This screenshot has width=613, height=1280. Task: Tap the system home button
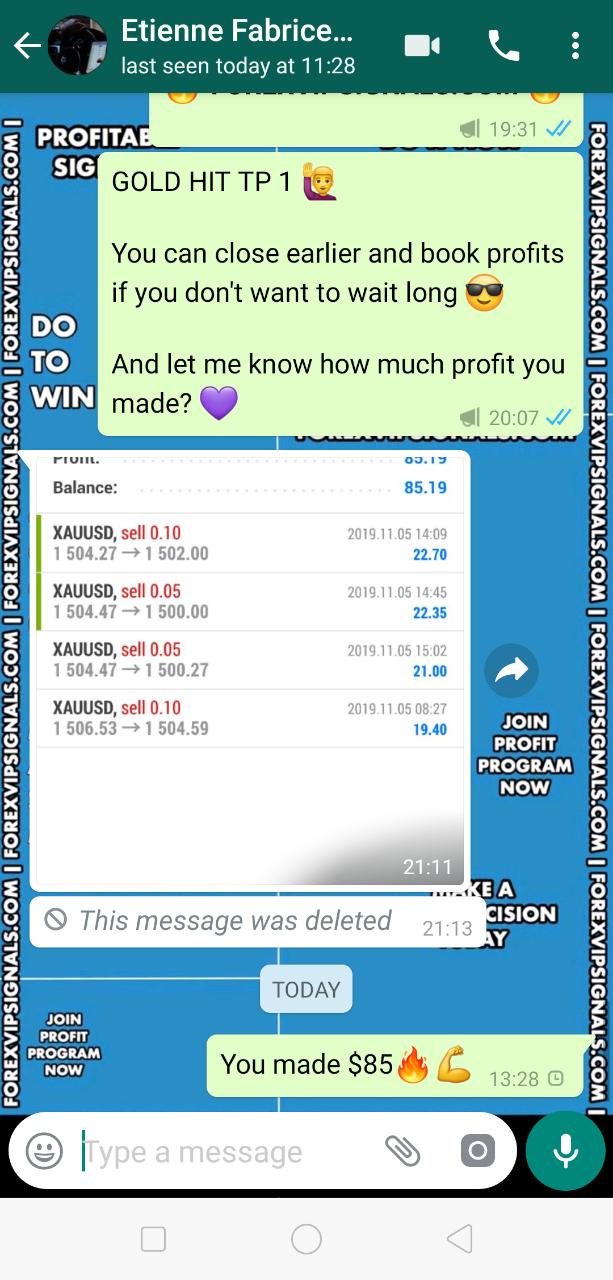(306, 1239)
